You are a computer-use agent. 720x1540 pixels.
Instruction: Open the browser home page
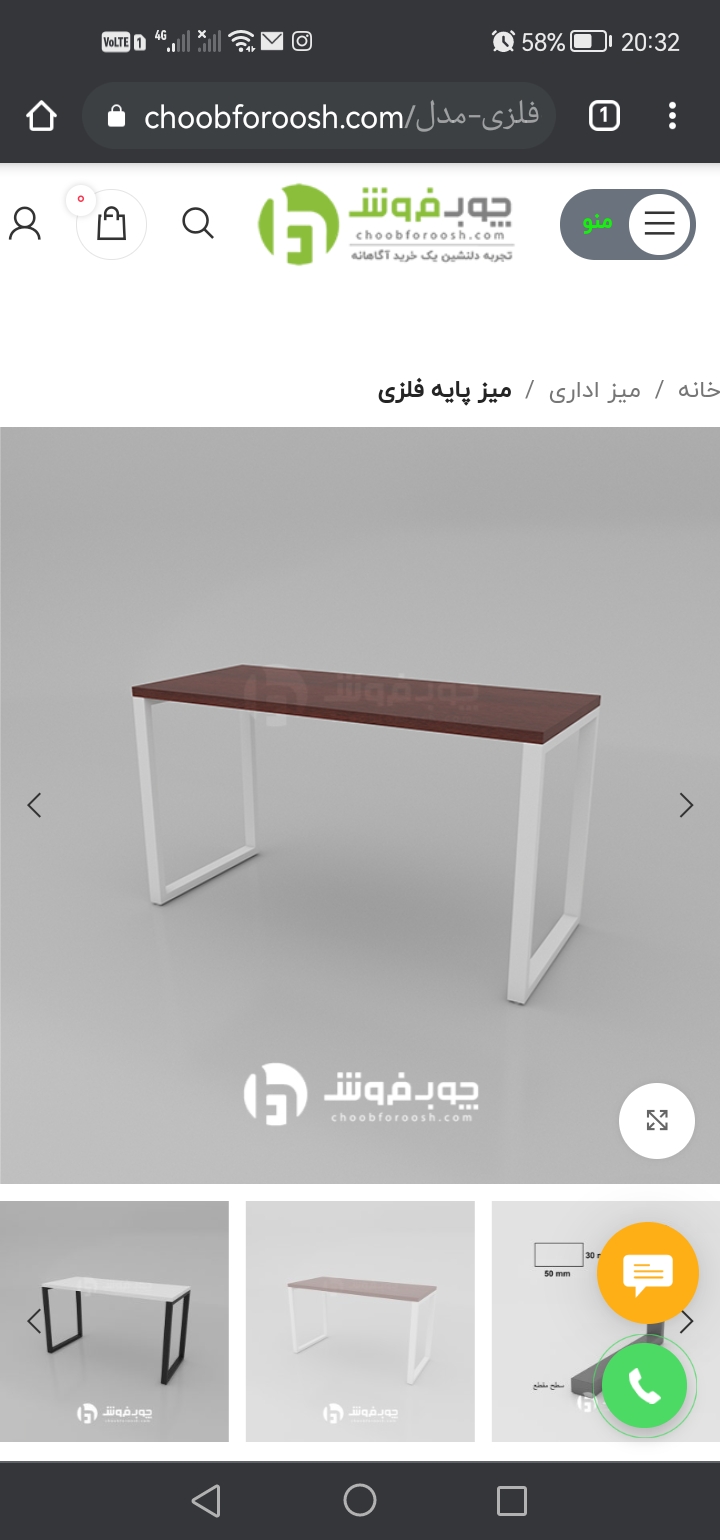41,117
